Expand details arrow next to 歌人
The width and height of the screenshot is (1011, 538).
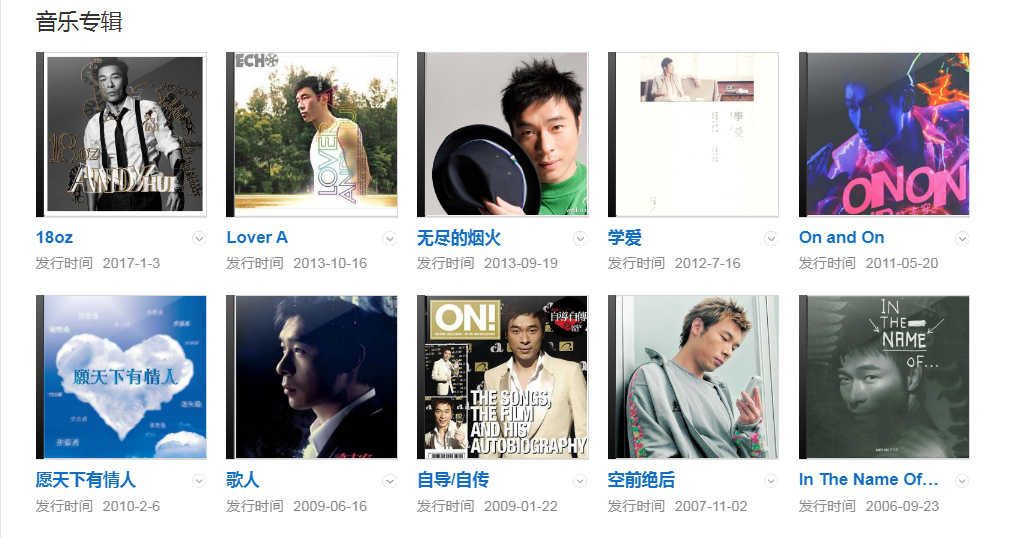click(x=390, y=481)
